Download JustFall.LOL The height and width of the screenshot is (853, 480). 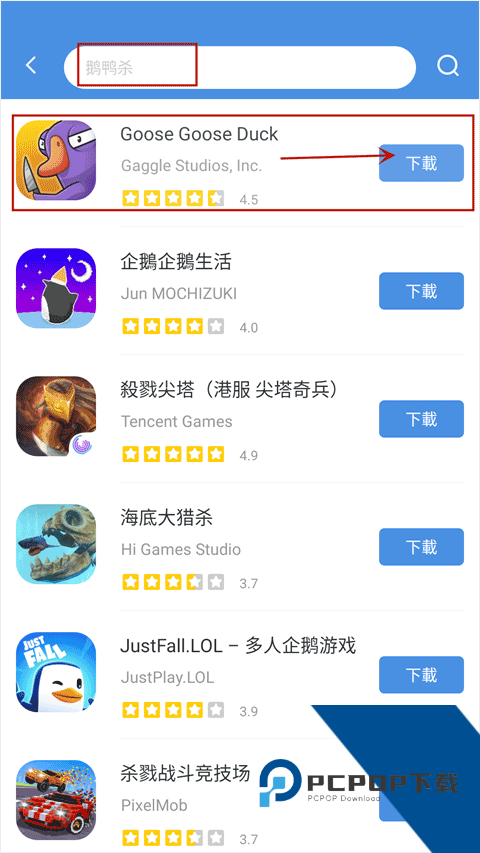(x=421, y=675)
